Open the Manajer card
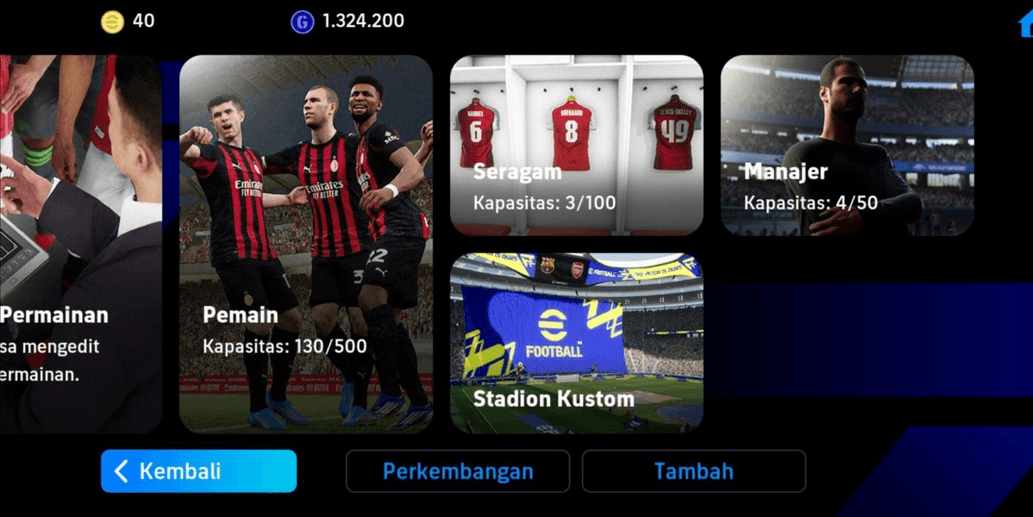 (847, 145)
